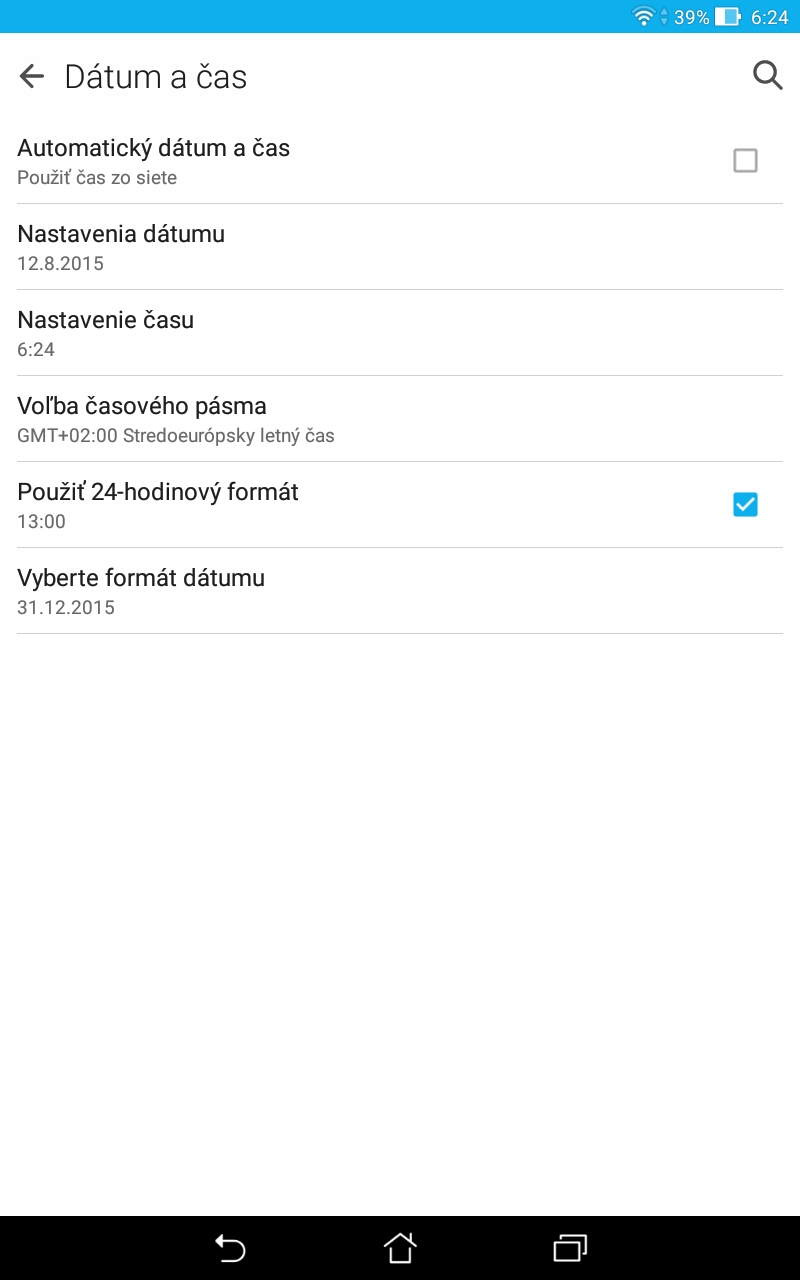Open the recent apps button
The width and height of the screenshot is (800, 1280).
pos(570,1248)
